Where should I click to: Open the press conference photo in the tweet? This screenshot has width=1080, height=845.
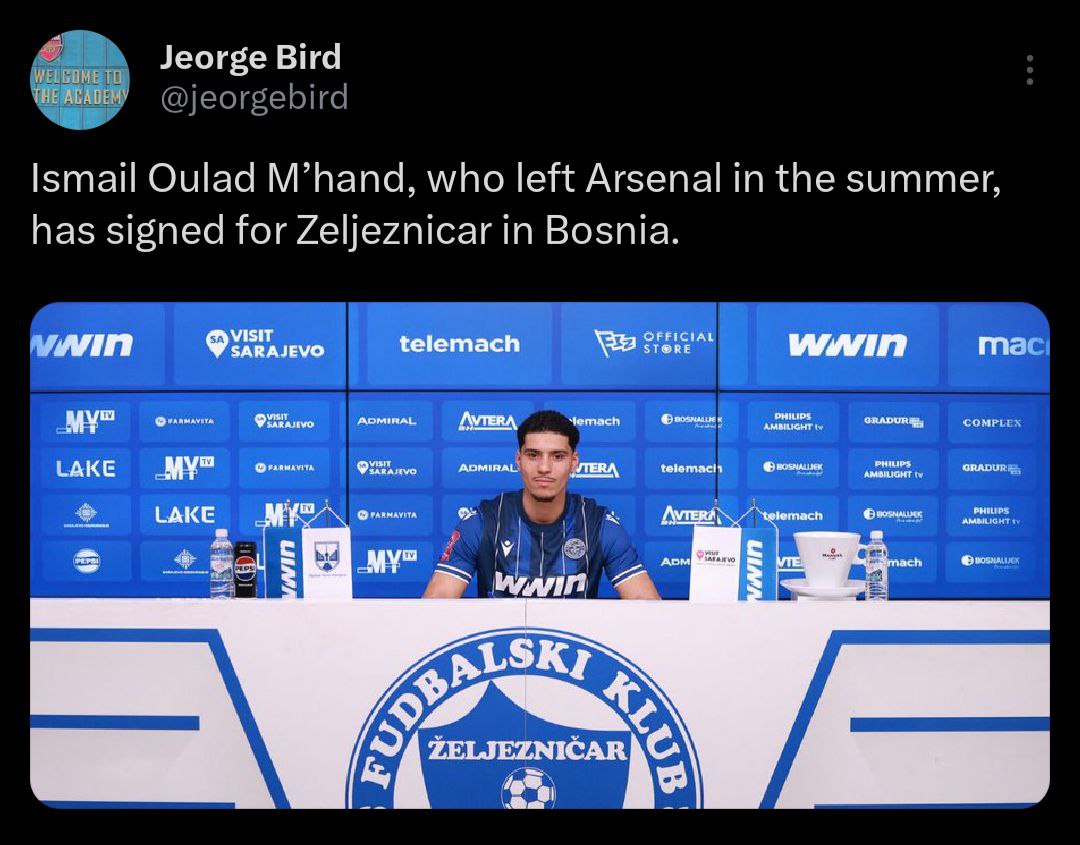pos(540,555)
